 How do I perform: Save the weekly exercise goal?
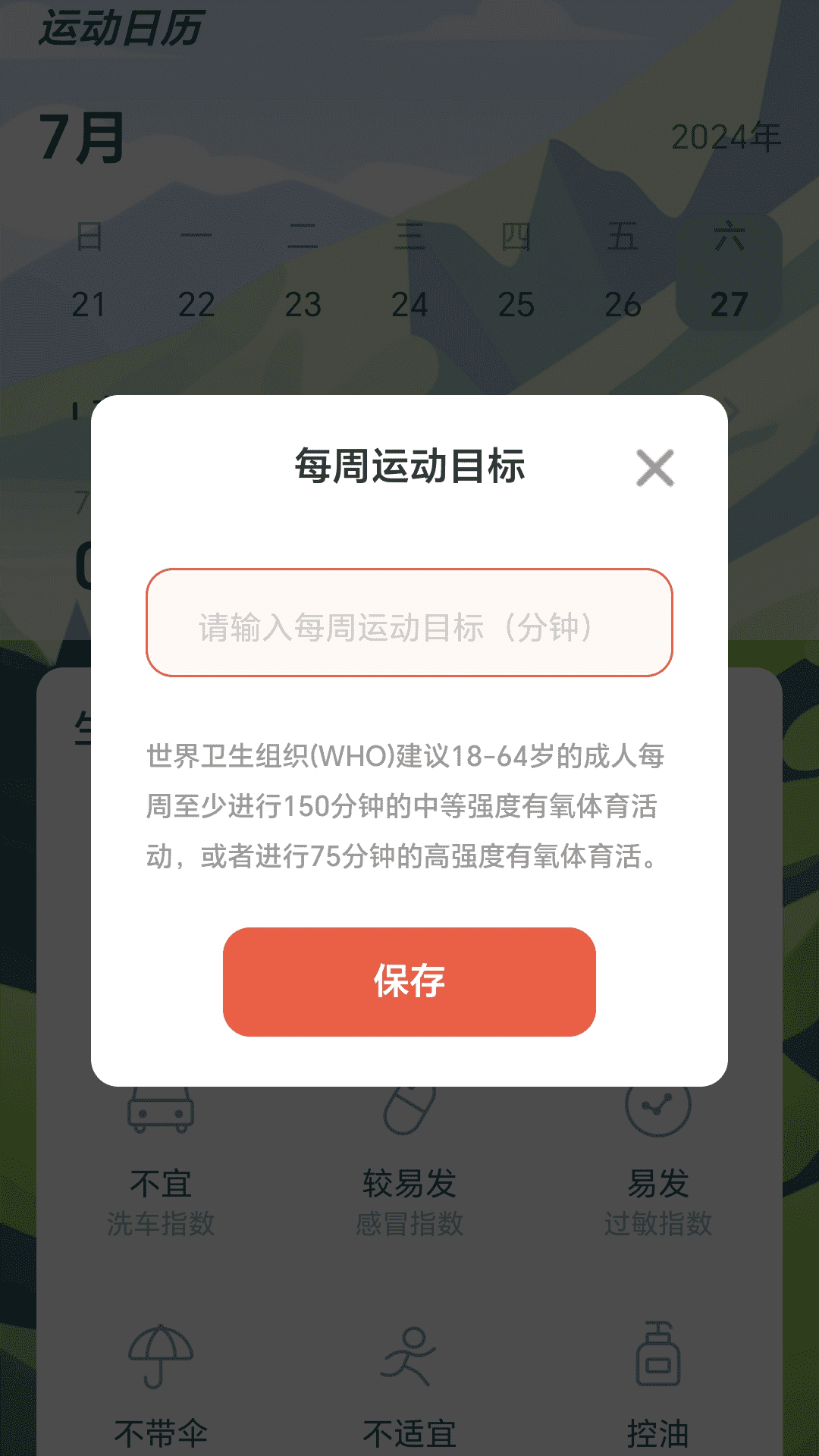pos(409,981)
